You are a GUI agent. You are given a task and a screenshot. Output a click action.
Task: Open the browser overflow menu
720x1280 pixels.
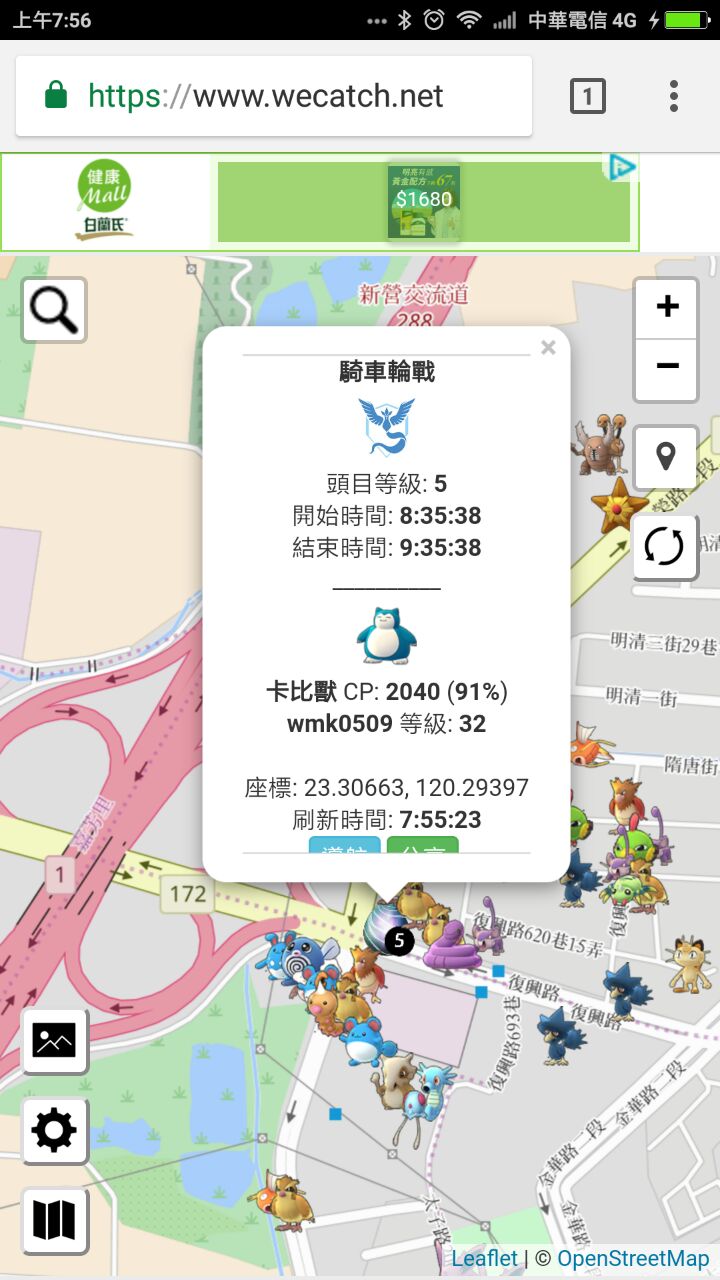674,96
